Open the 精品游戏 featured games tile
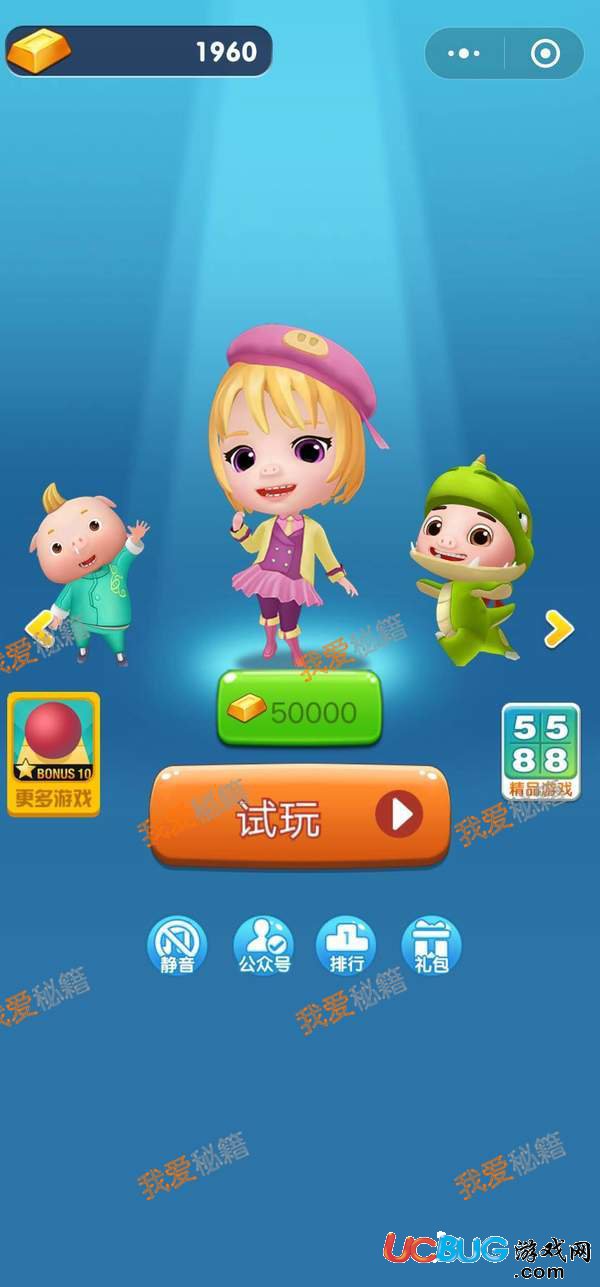 coord(541,752)
